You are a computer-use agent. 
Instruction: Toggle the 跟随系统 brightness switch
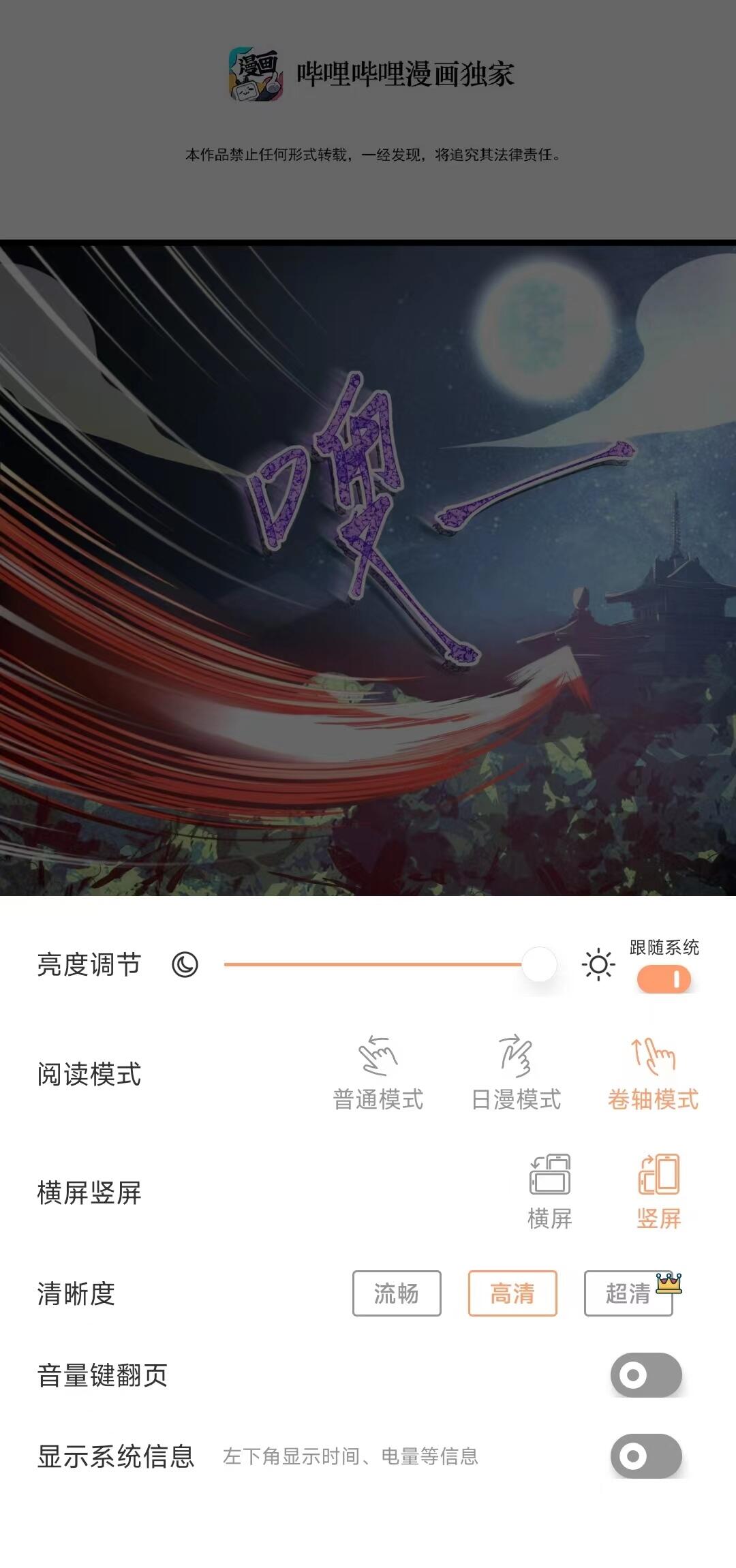pos(663,979)
